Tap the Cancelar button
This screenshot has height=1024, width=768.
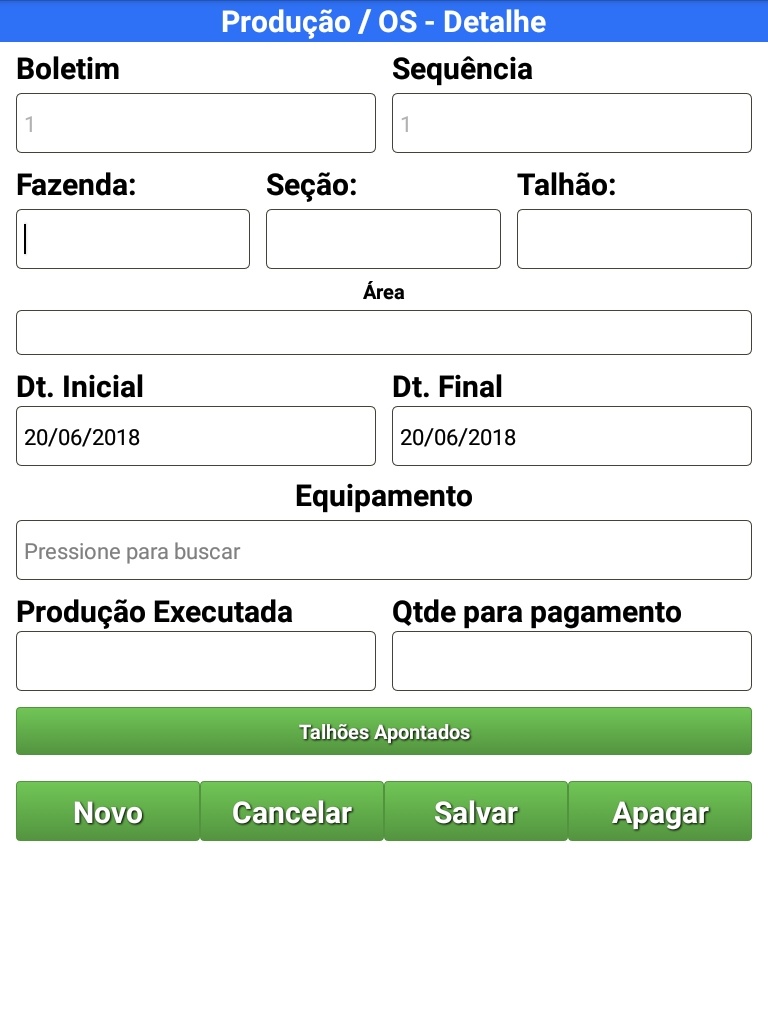coord(292,812)
